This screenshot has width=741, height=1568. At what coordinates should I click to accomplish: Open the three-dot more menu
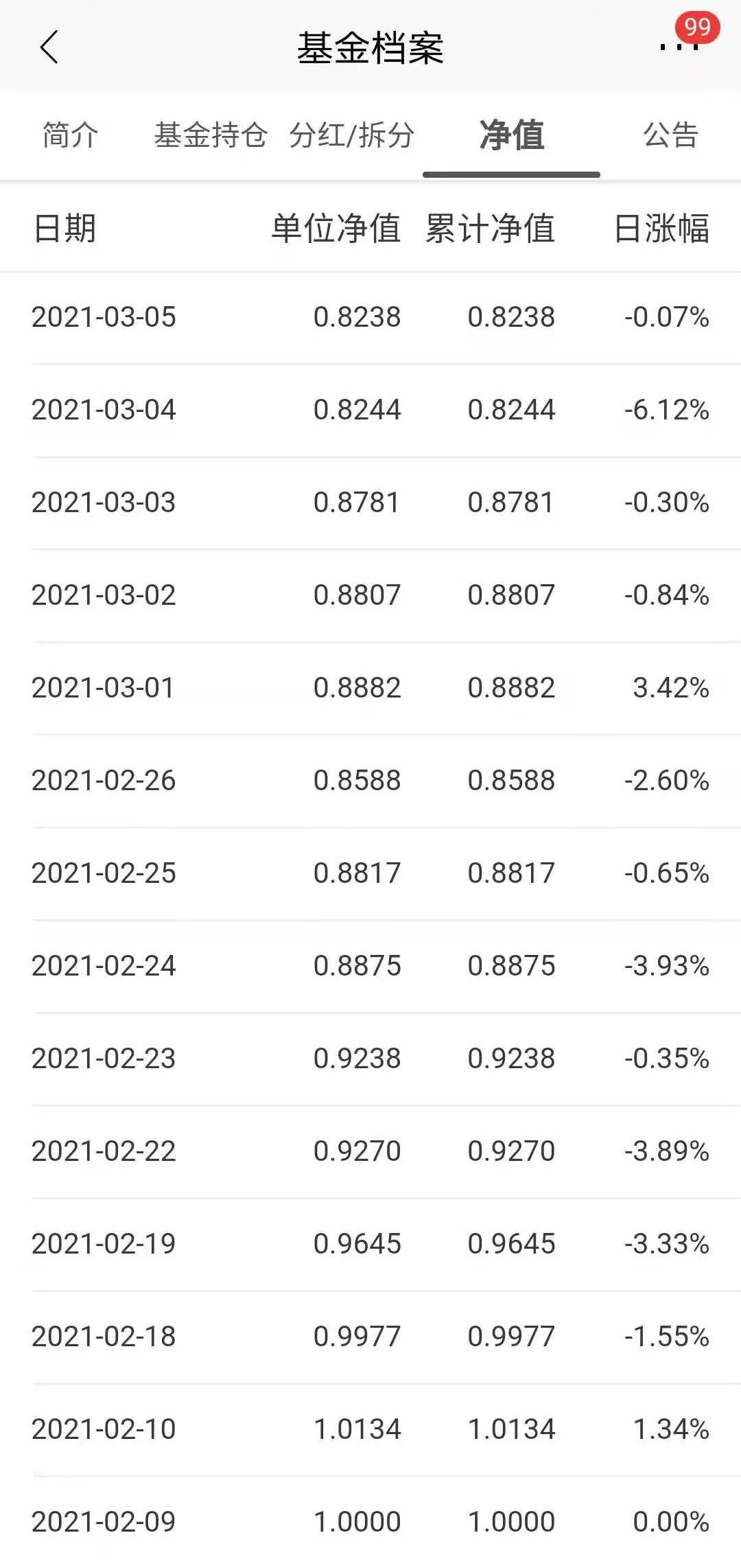(679, 47)
